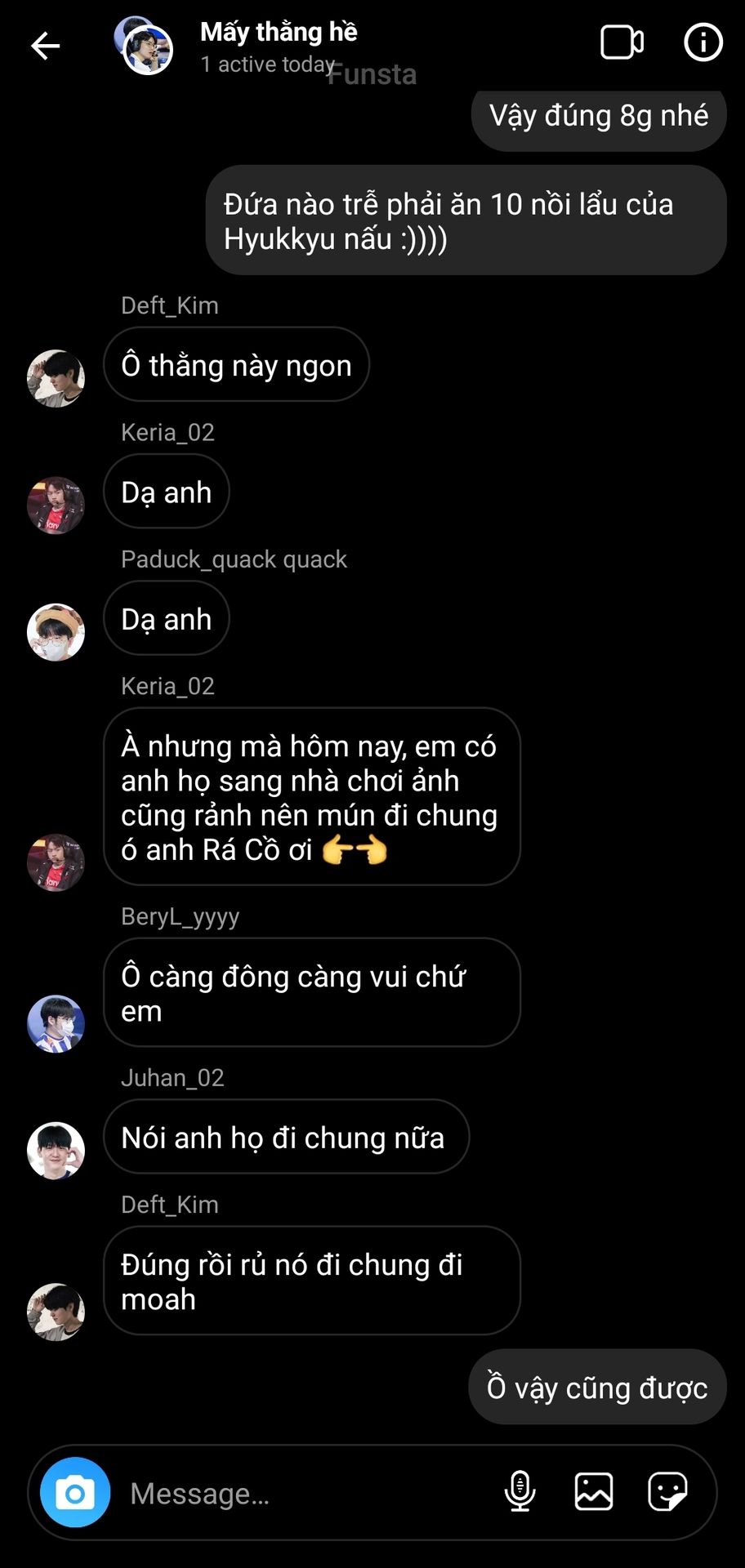This screenshot has width=745, height=1568.
Task: View Paduck_quack quack's profile picture
Action: [x=56, y=632]
